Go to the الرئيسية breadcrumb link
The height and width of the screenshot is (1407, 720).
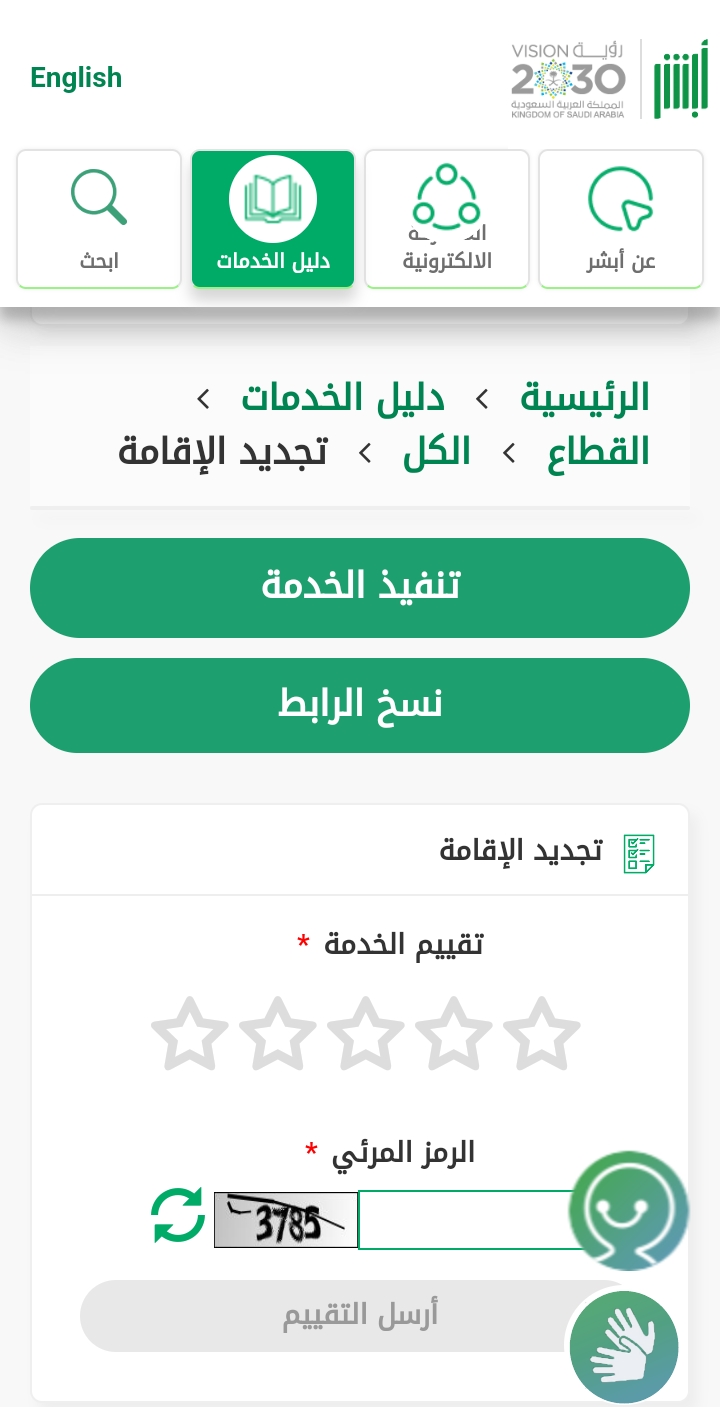(585, 398)
